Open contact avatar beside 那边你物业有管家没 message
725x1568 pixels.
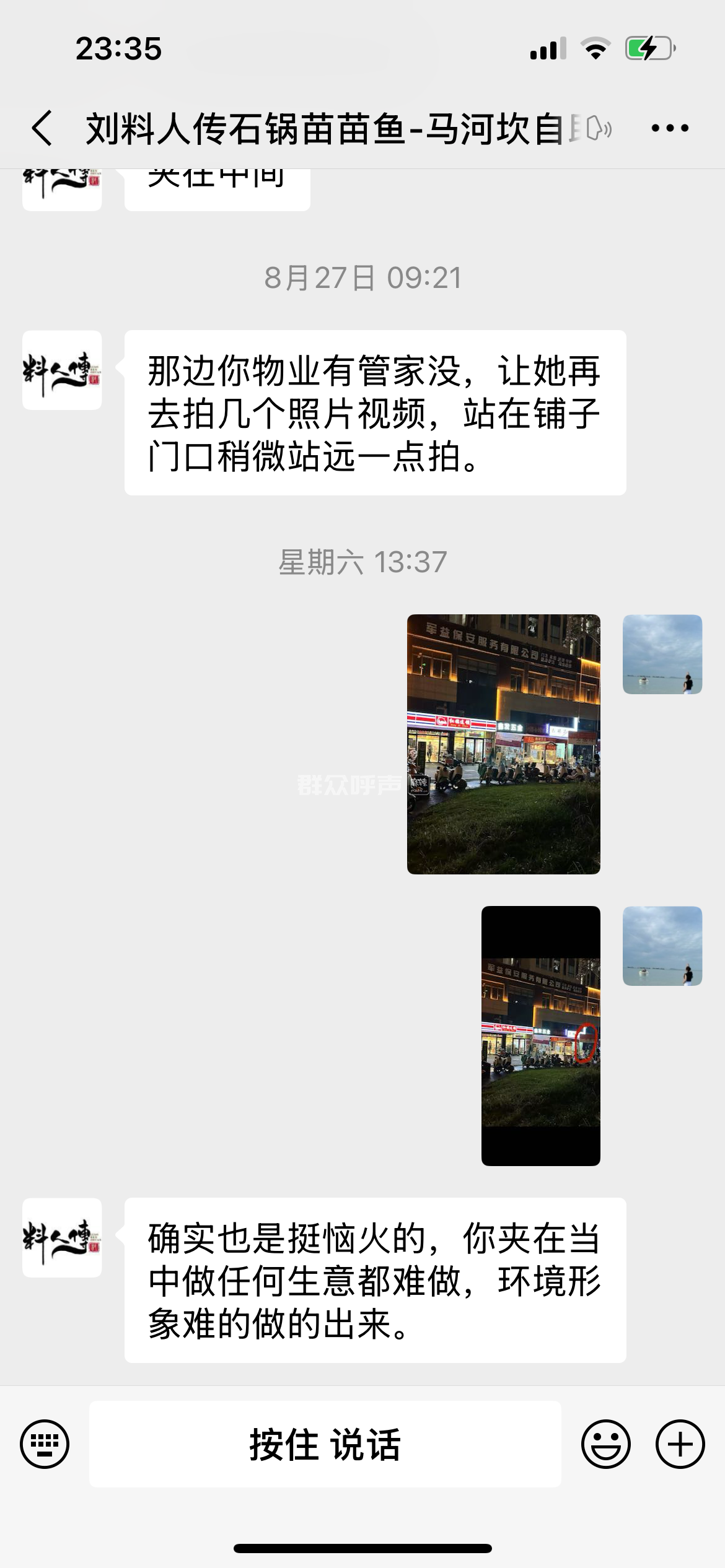coord(62,370)
